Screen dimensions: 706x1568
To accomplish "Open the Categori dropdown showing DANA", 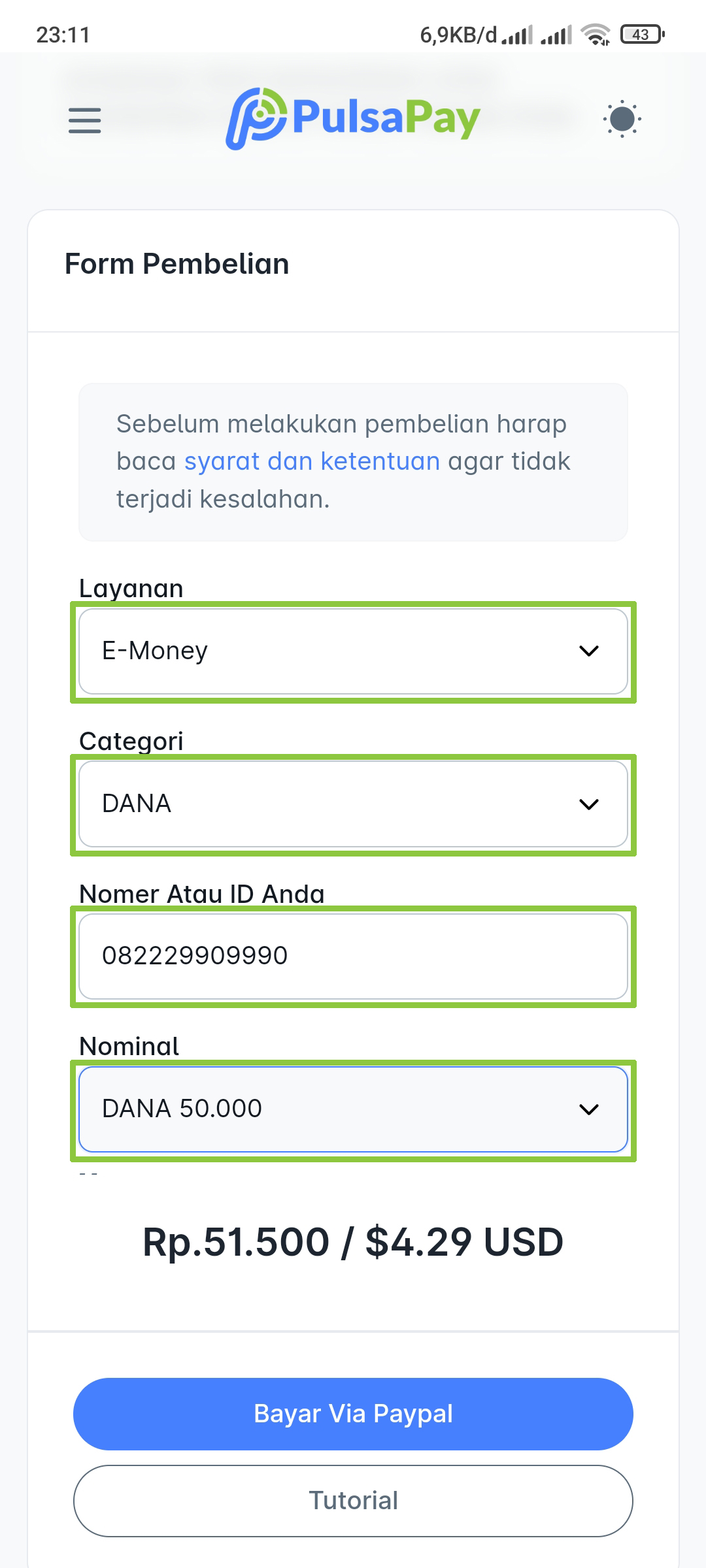I will point(353,804).
